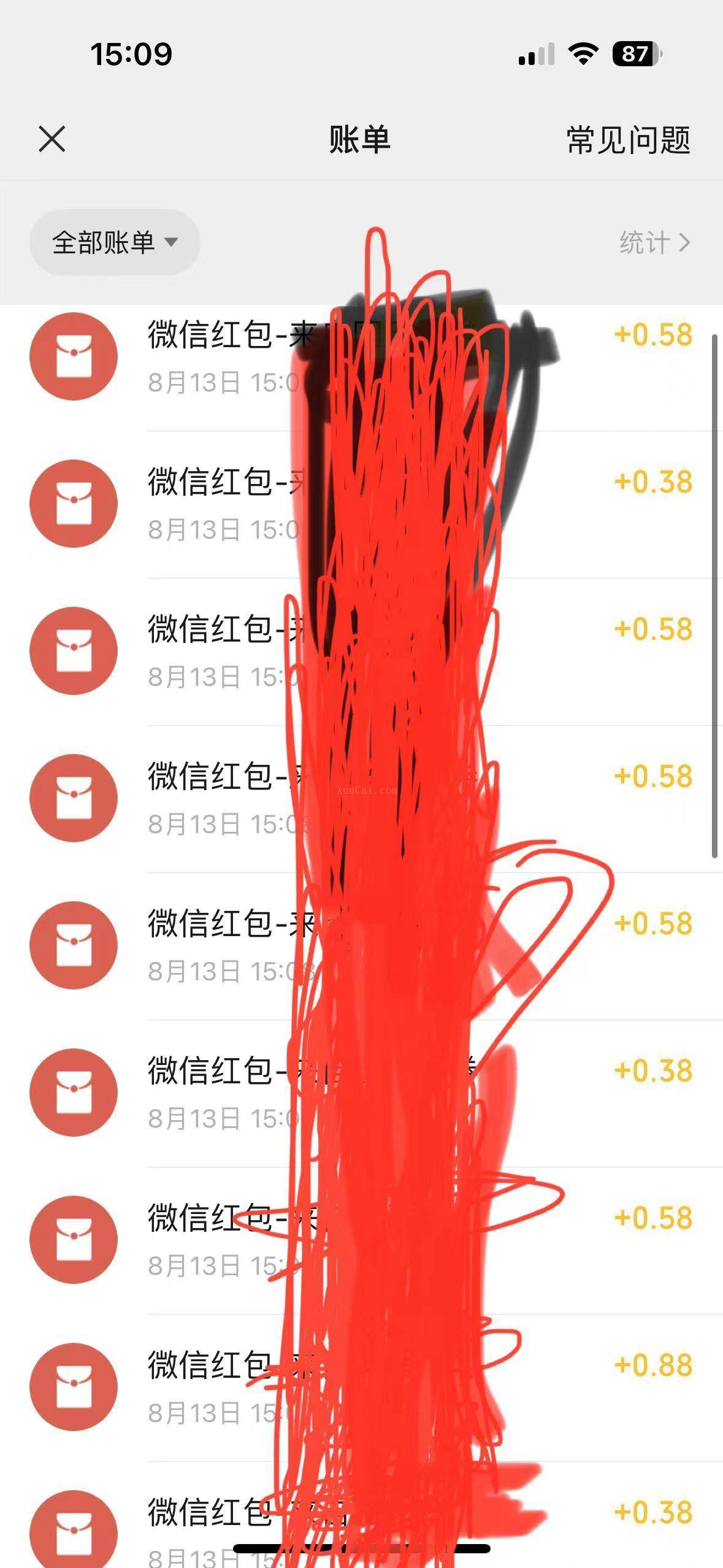
Task: Open the 常见问题 FAQ page
Action: pos(629,140)
